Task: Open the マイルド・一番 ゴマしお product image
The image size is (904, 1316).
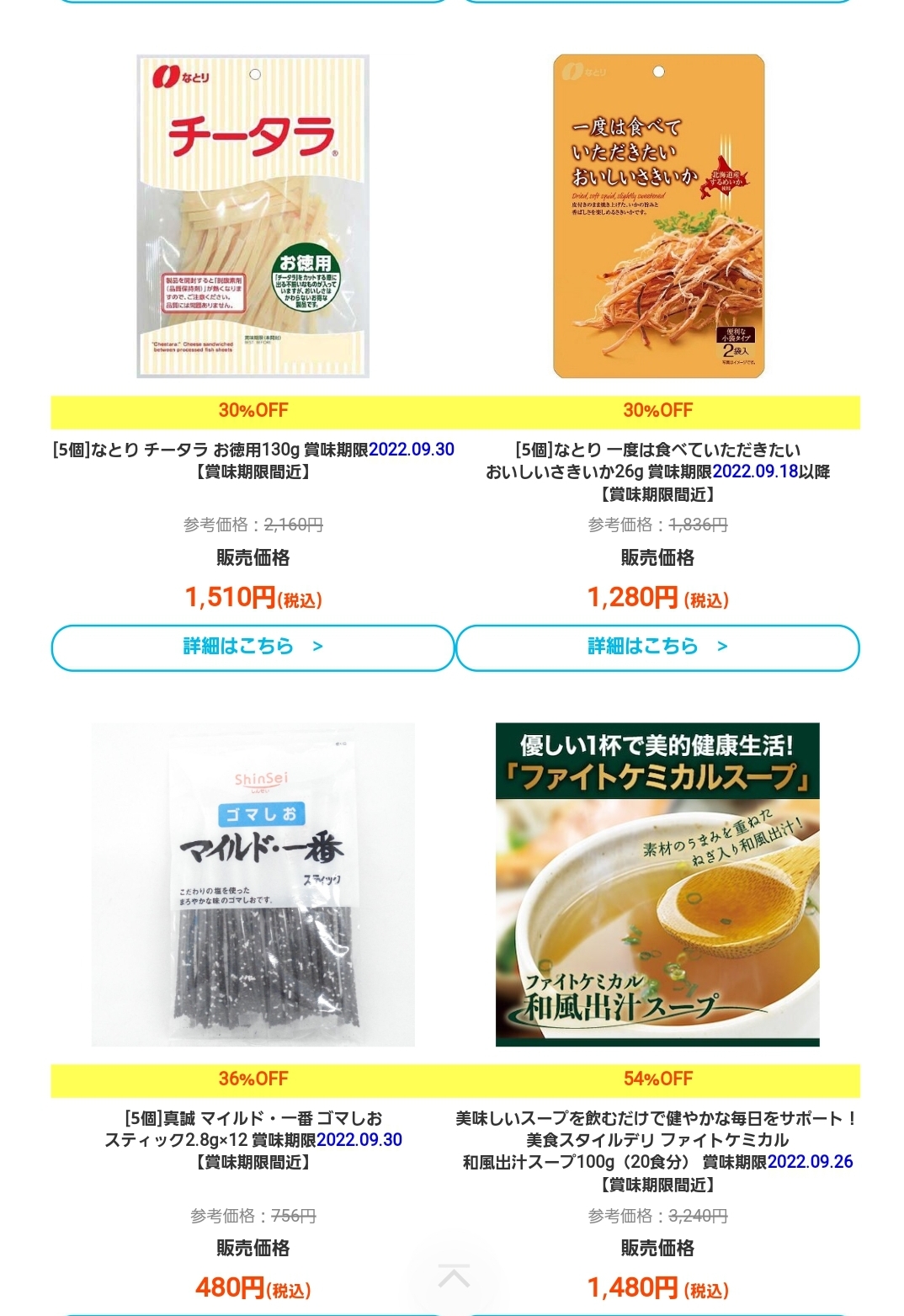Action: [253, 884]
